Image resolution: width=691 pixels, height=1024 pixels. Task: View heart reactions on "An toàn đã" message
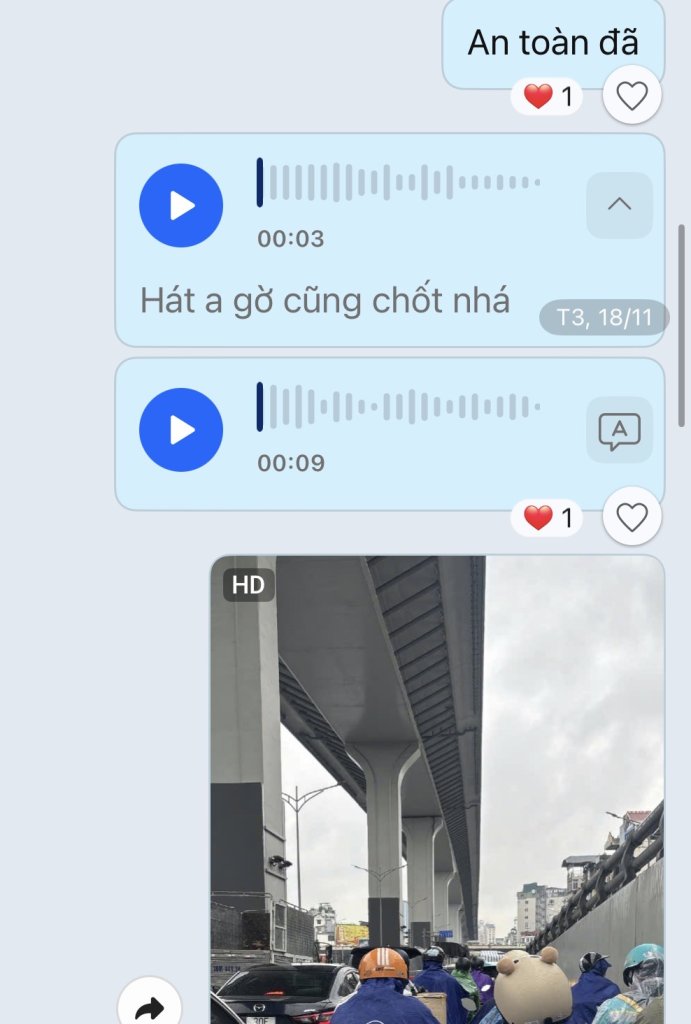pos(548,97)
